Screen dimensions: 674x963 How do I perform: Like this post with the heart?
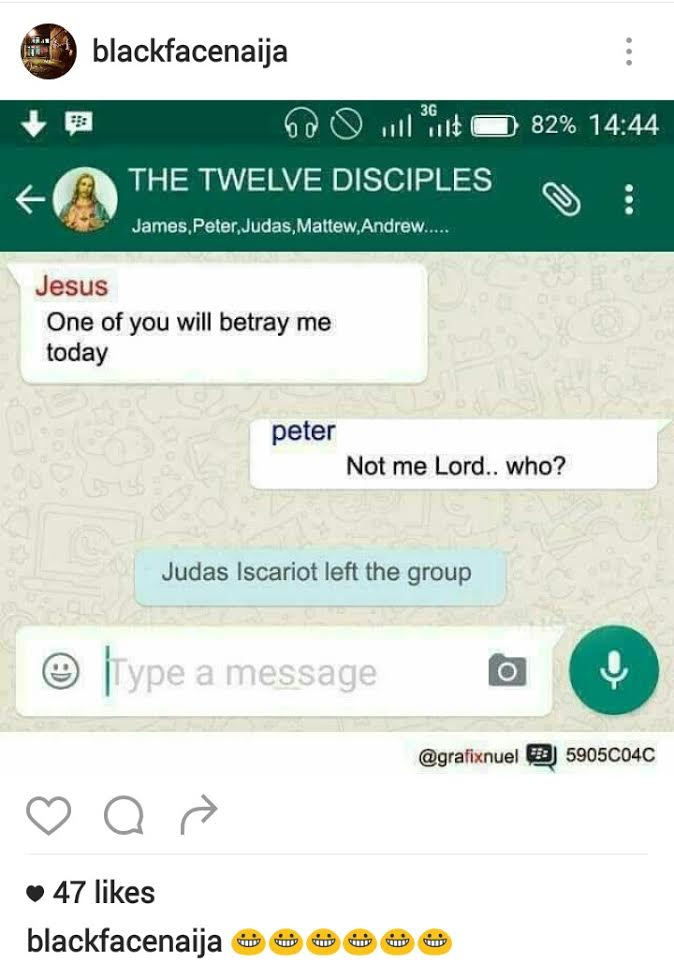48,818
